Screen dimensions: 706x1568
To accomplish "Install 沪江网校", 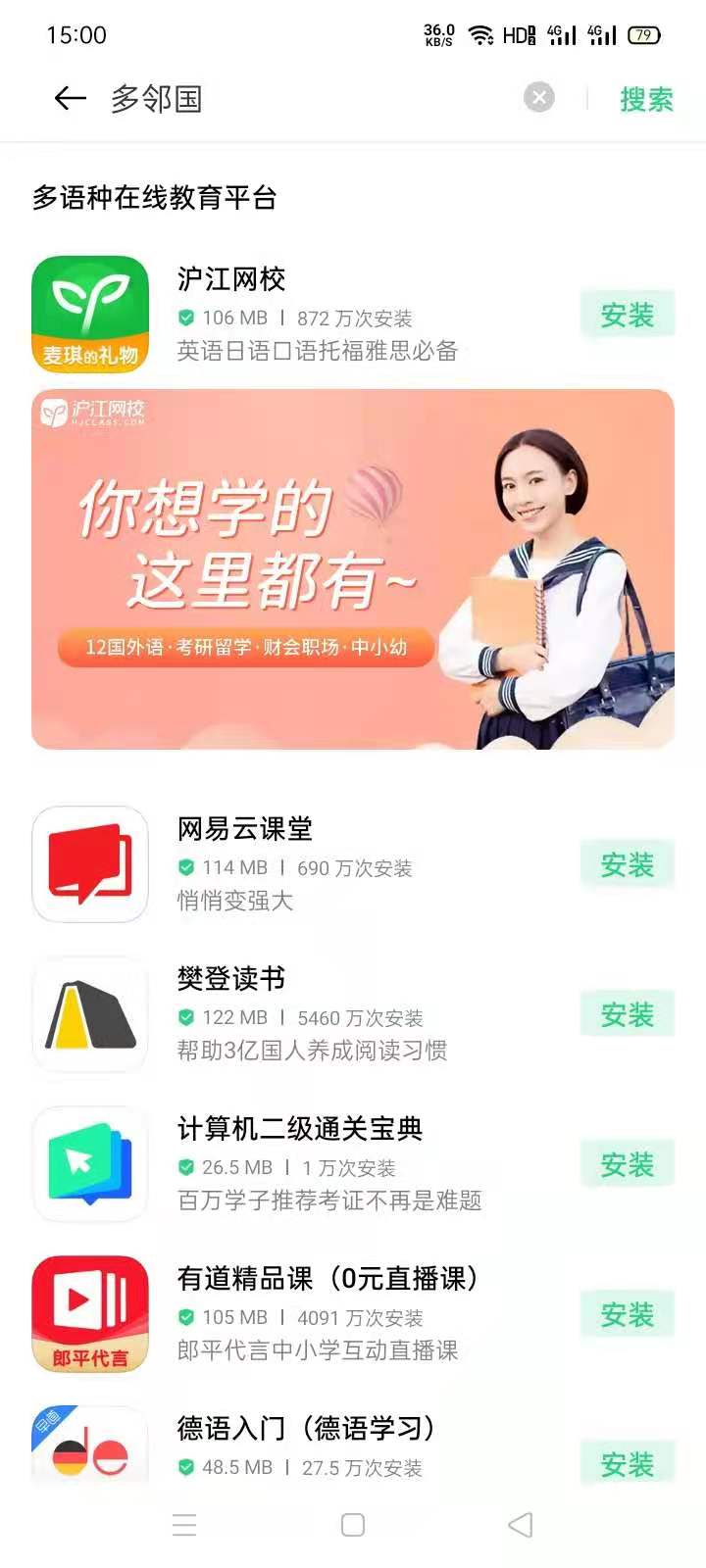I will [627, 316].
